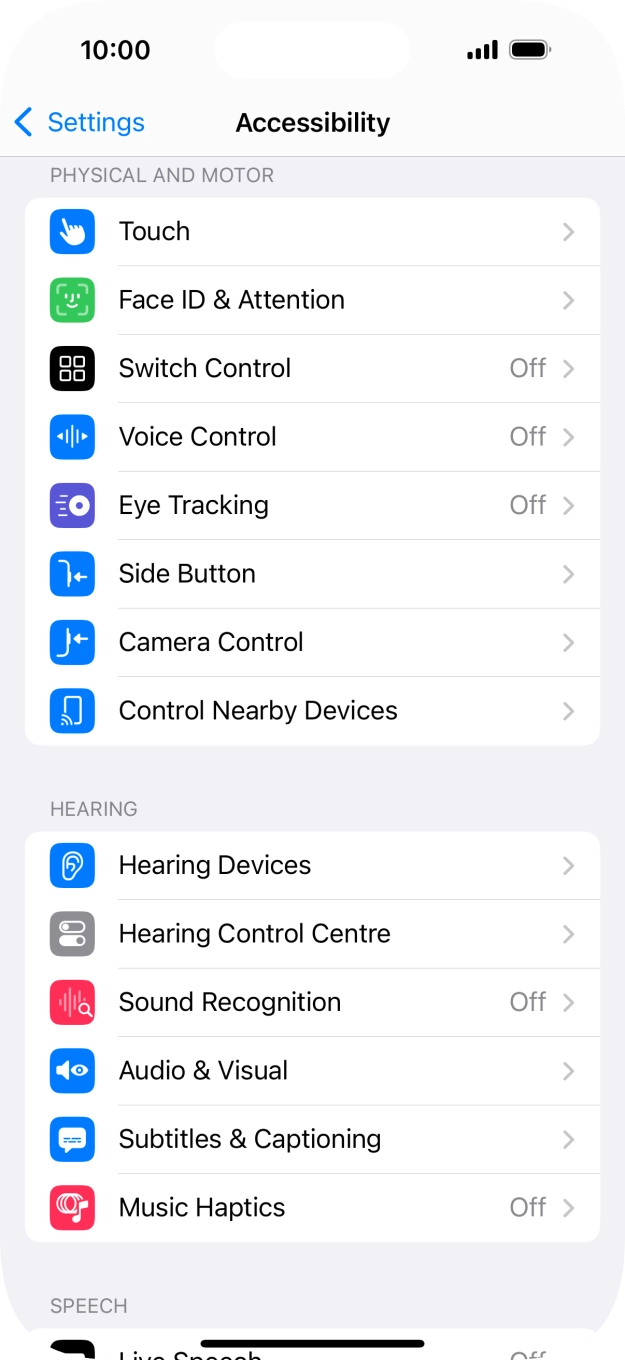Open Face ID & Attention
The height and width of the screenshot is (1360, 625).
click(312, 300)
